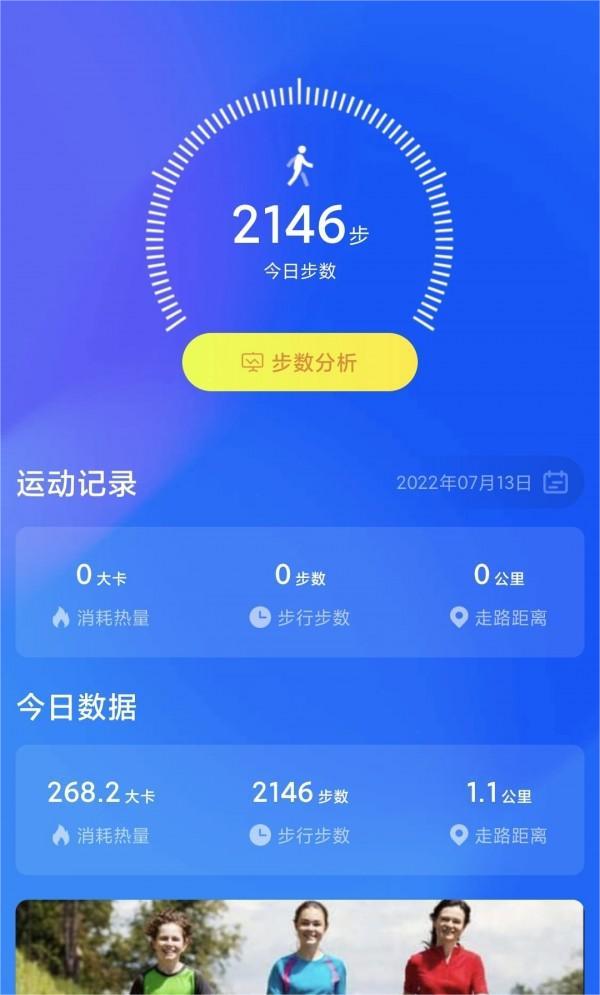Open the date picker showing 2022年07月13日

pos(481,483)
